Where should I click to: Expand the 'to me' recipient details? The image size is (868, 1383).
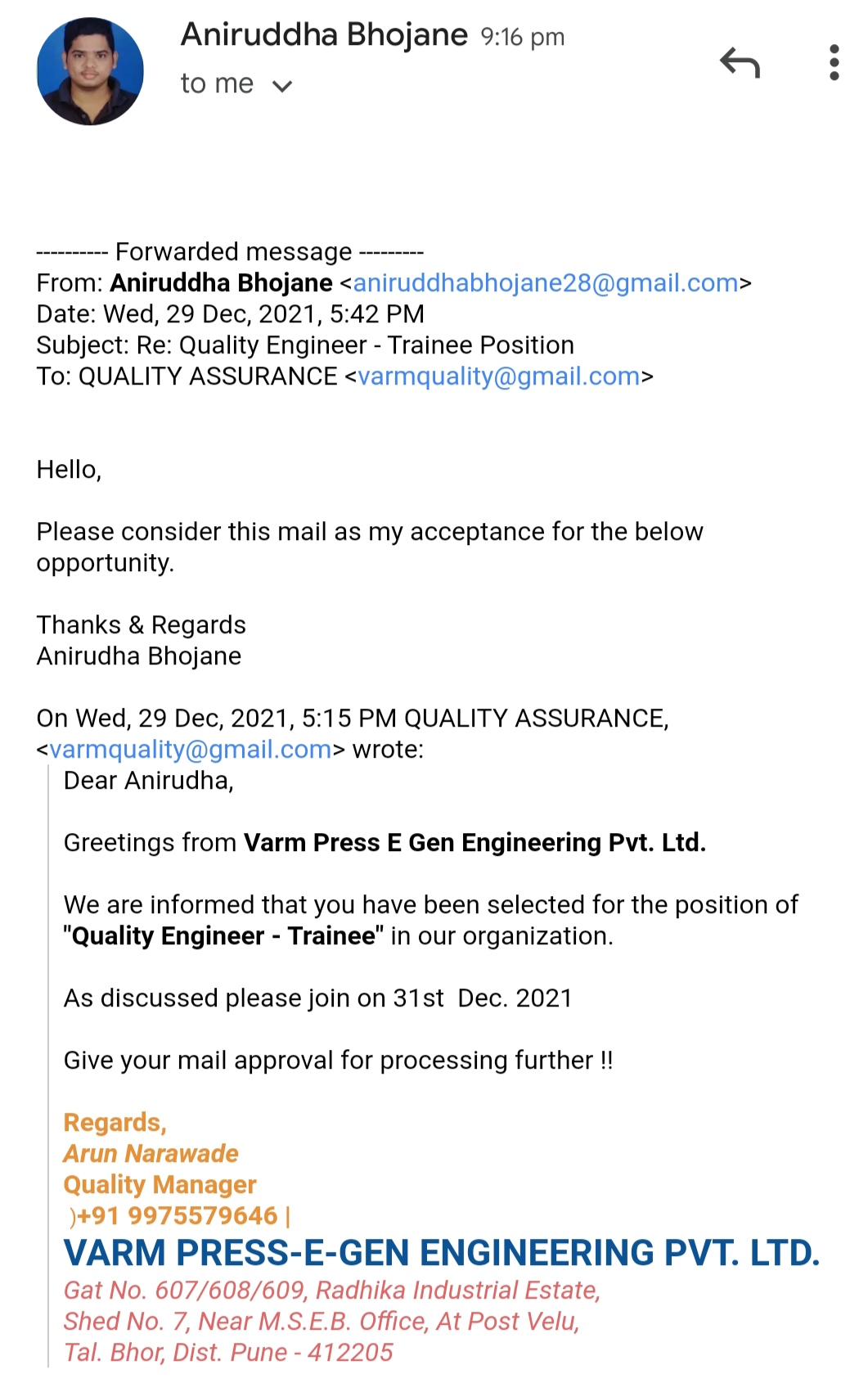pyautogui.click(x=281, y=86)
